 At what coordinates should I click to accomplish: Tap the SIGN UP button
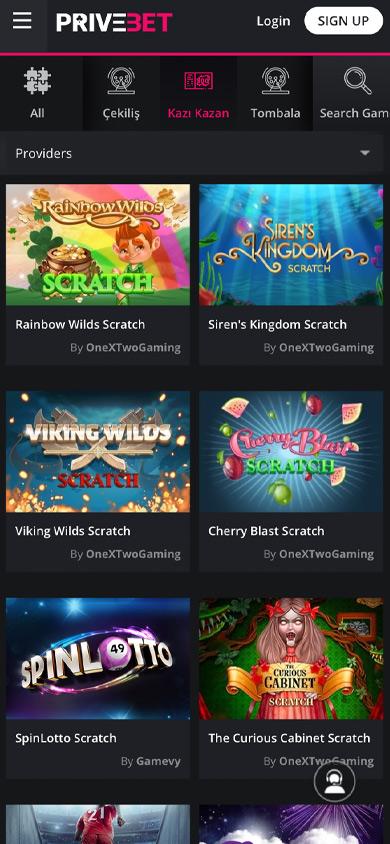point(343,21)
